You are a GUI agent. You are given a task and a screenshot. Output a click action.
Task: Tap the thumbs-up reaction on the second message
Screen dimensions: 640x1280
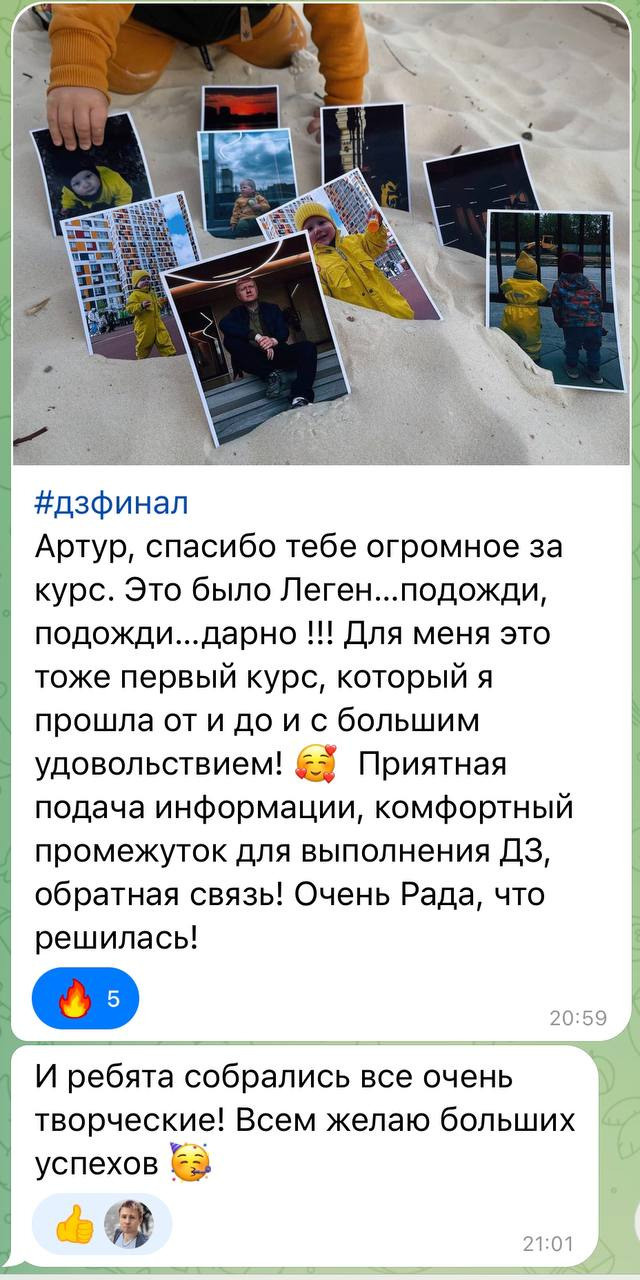(x=100, y=1224)
